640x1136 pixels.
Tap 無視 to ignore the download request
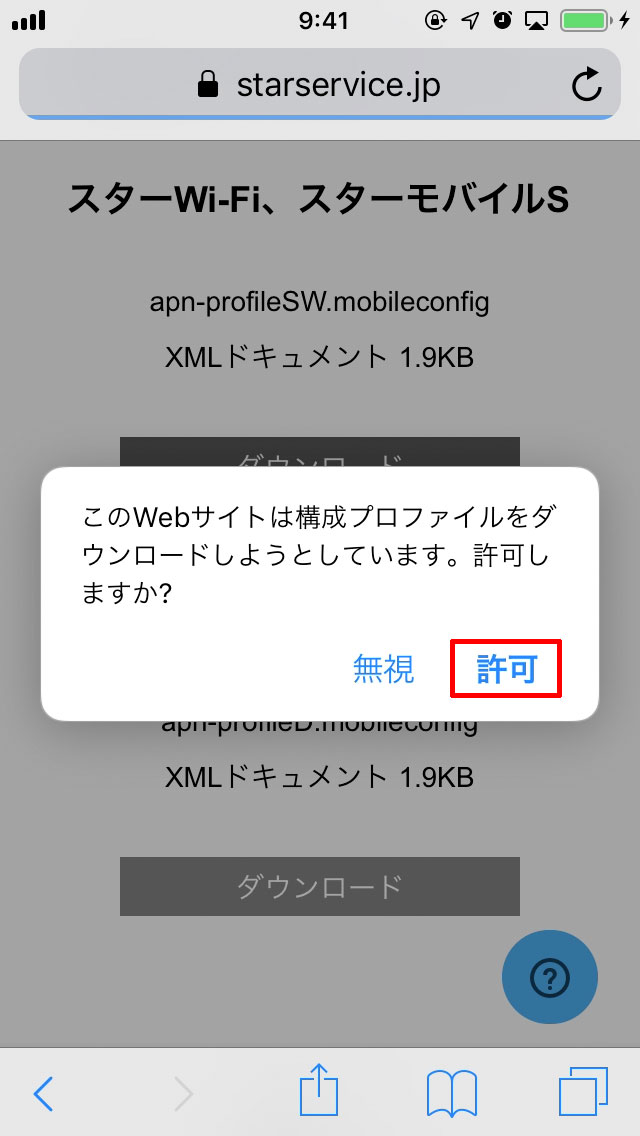(383, 669)
